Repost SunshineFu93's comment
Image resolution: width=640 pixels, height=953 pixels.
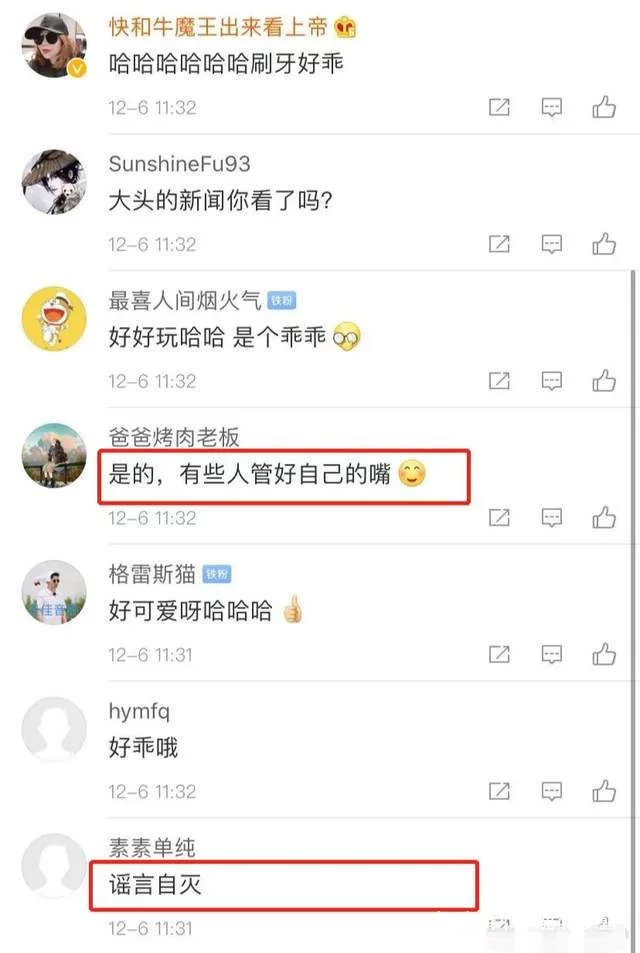(499, 244)
